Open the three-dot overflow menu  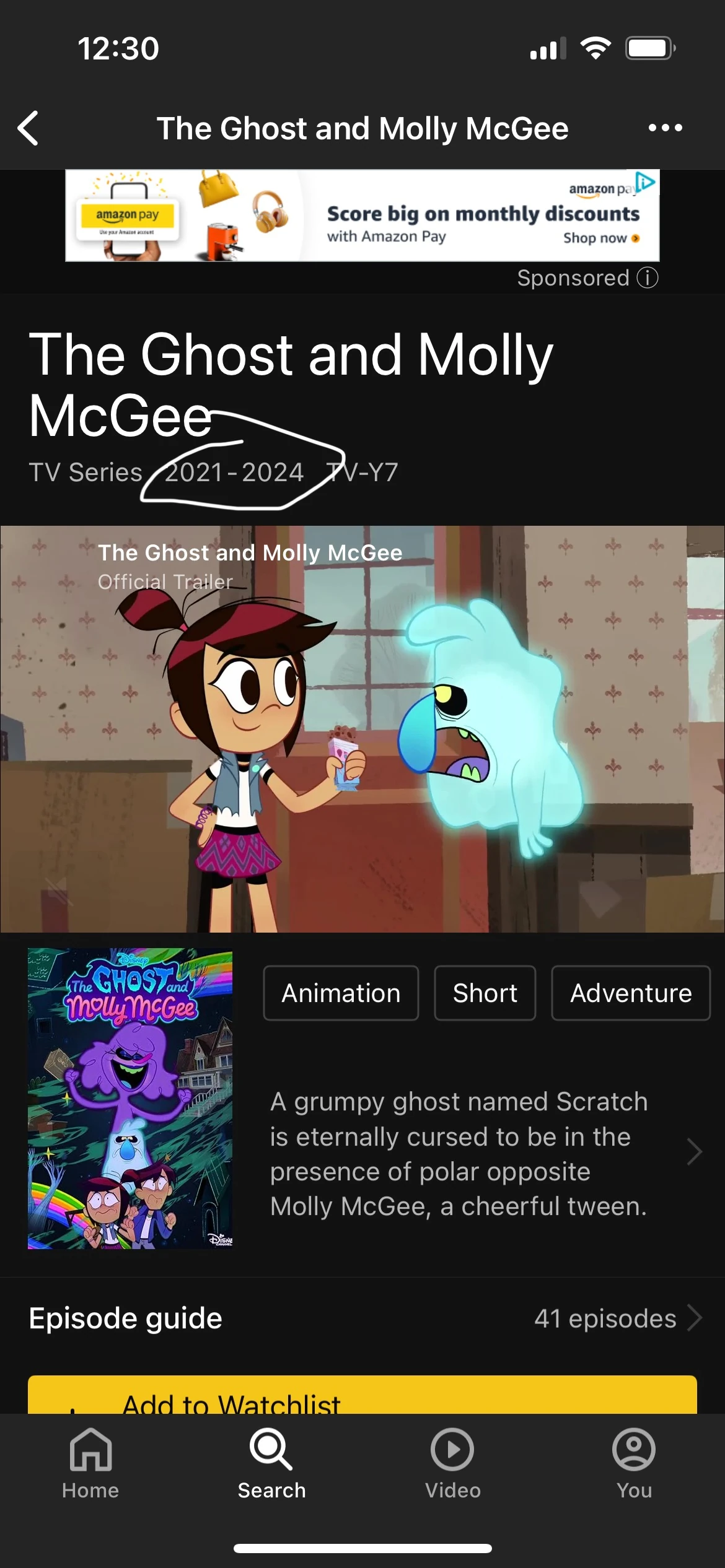point(665,128)
